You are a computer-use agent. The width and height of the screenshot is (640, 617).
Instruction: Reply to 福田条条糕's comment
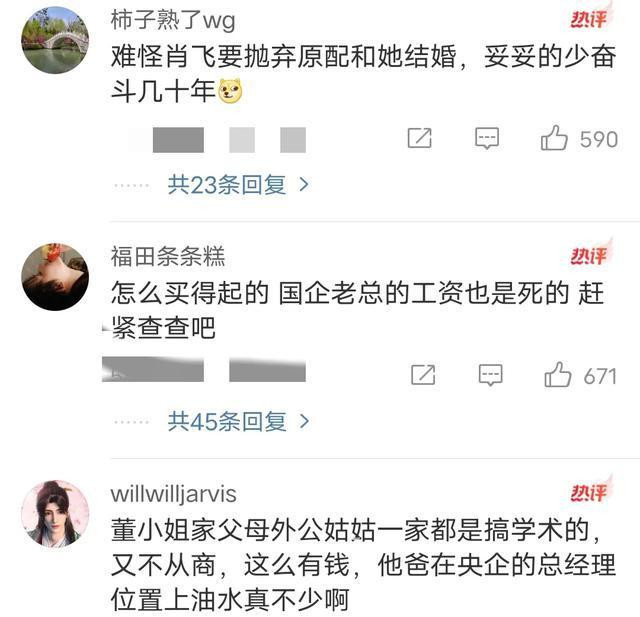point(490,375)
